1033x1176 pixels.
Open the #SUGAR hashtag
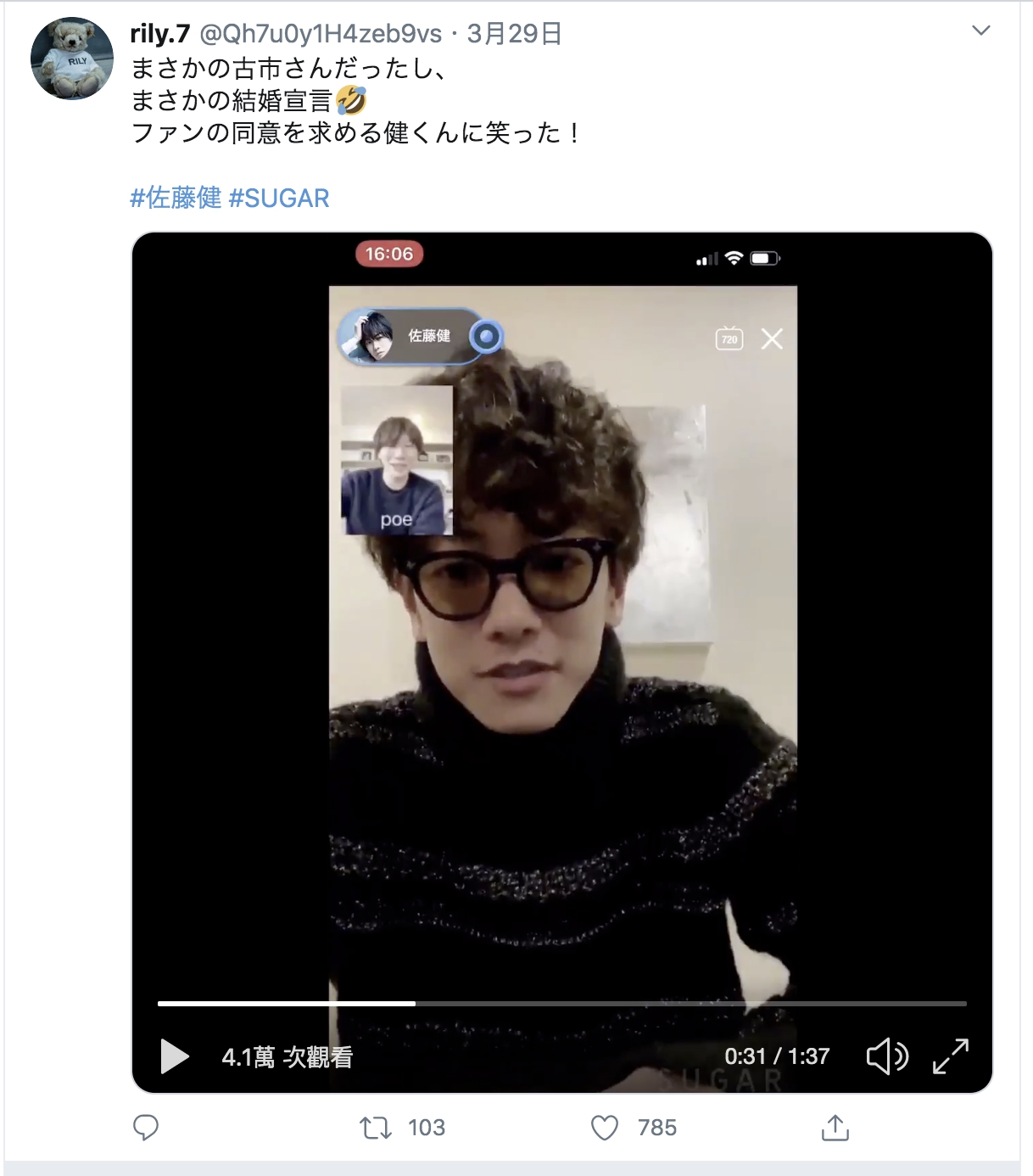tap(279, 198)
